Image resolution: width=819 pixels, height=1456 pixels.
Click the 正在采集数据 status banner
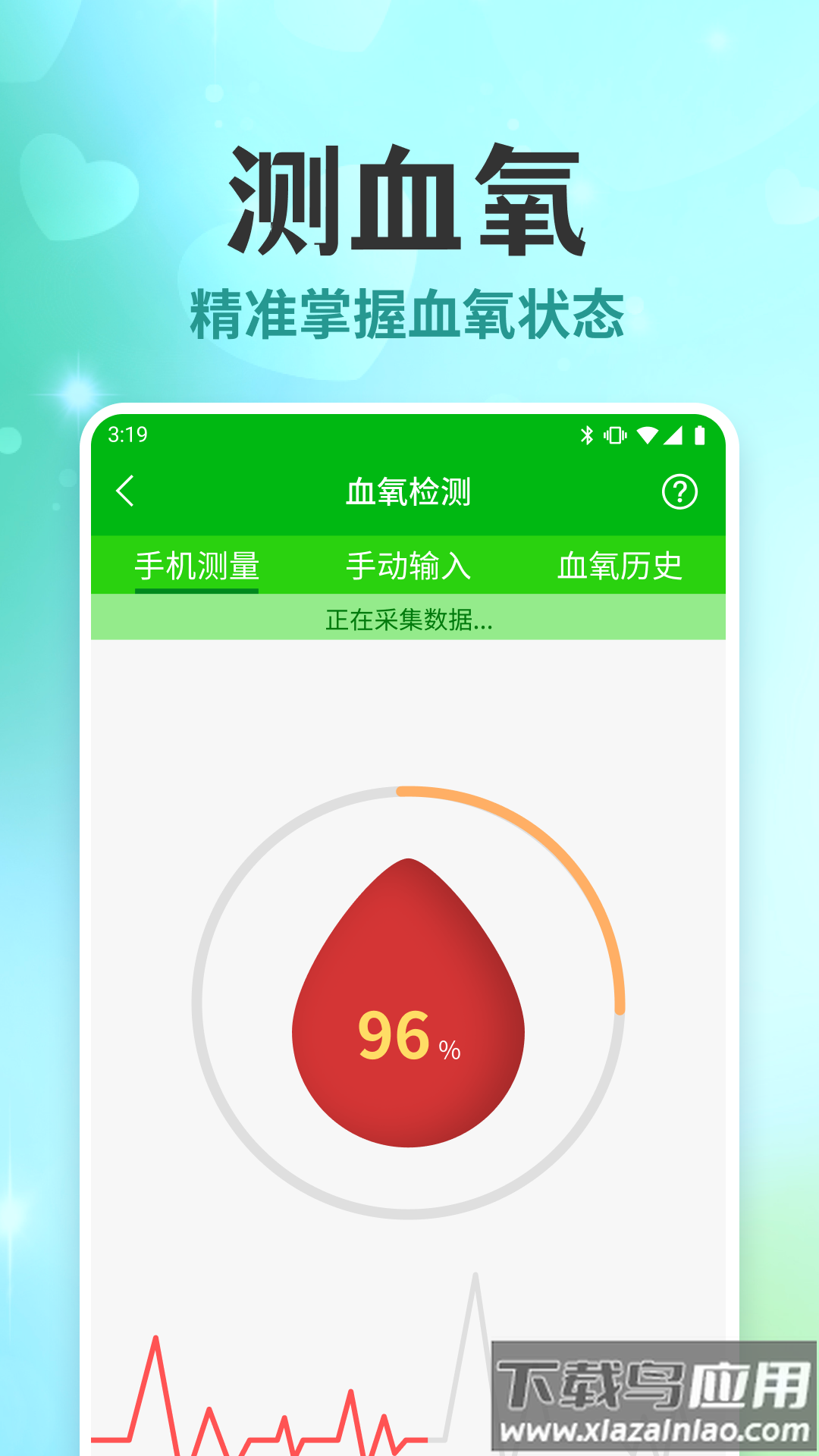(x=409, y=622)
